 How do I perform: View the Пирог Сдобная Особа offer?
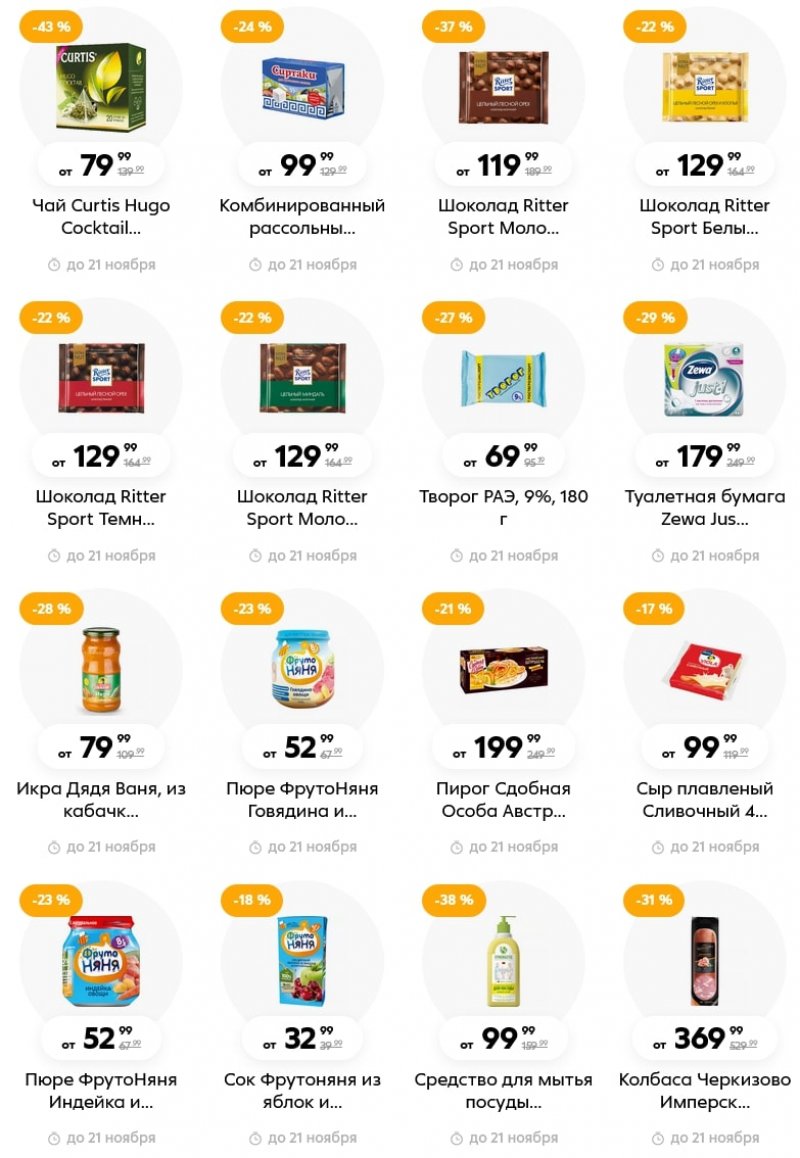click(503, 668)
